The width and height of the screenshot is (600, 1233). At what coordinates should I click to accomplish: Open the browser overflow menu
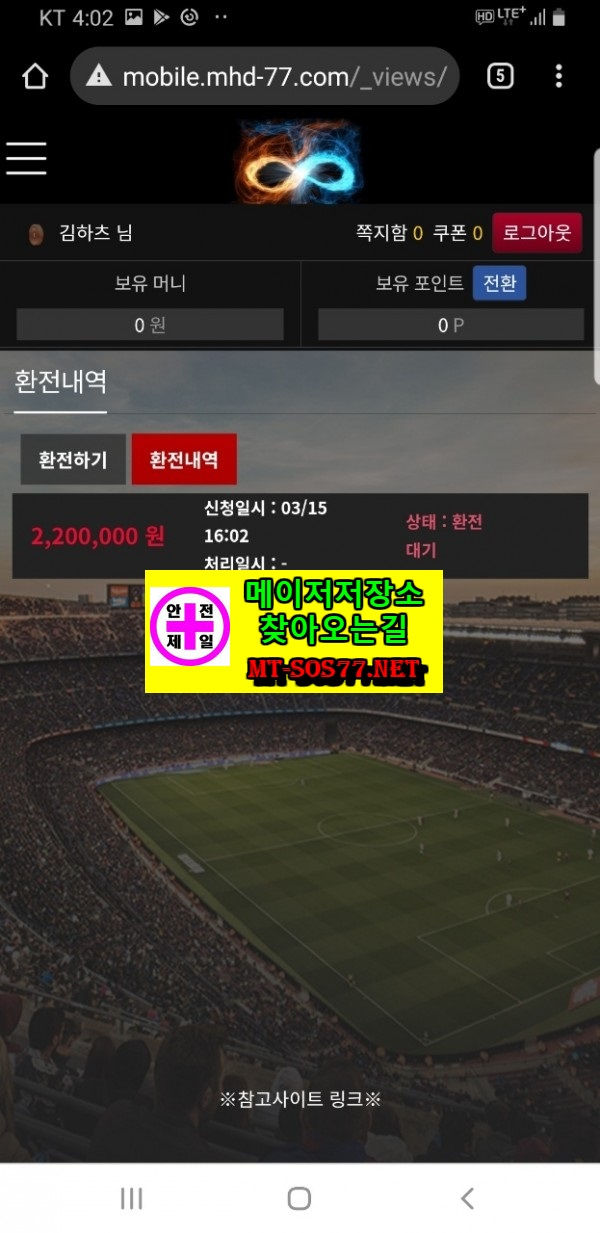558,76
